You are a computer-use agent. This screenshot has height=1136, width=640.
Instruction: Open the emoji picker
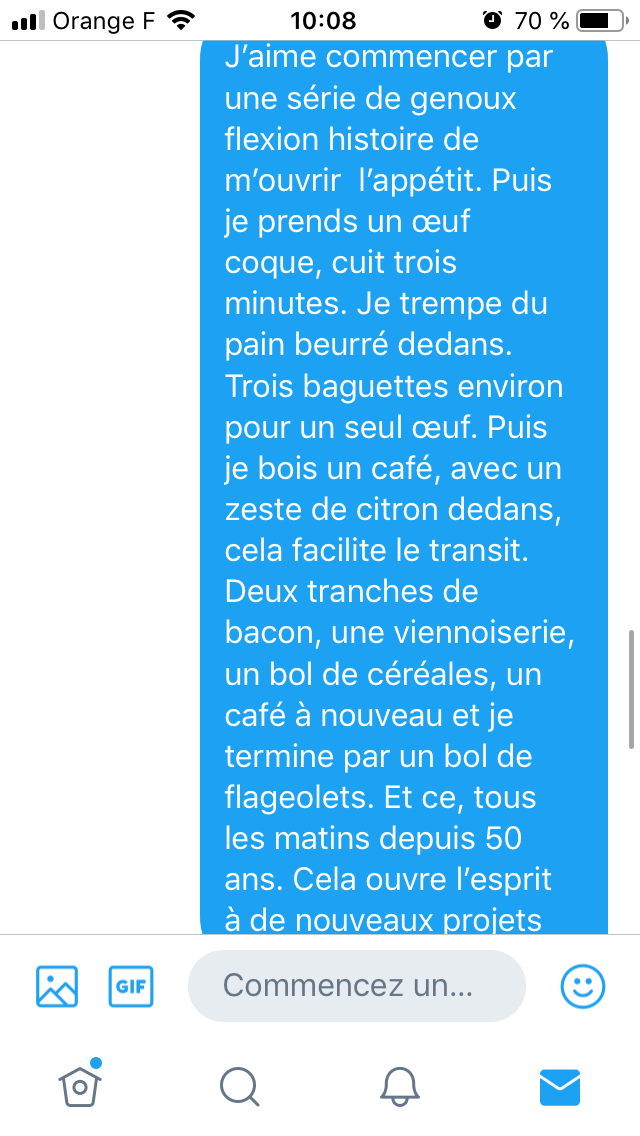[582, 986]
